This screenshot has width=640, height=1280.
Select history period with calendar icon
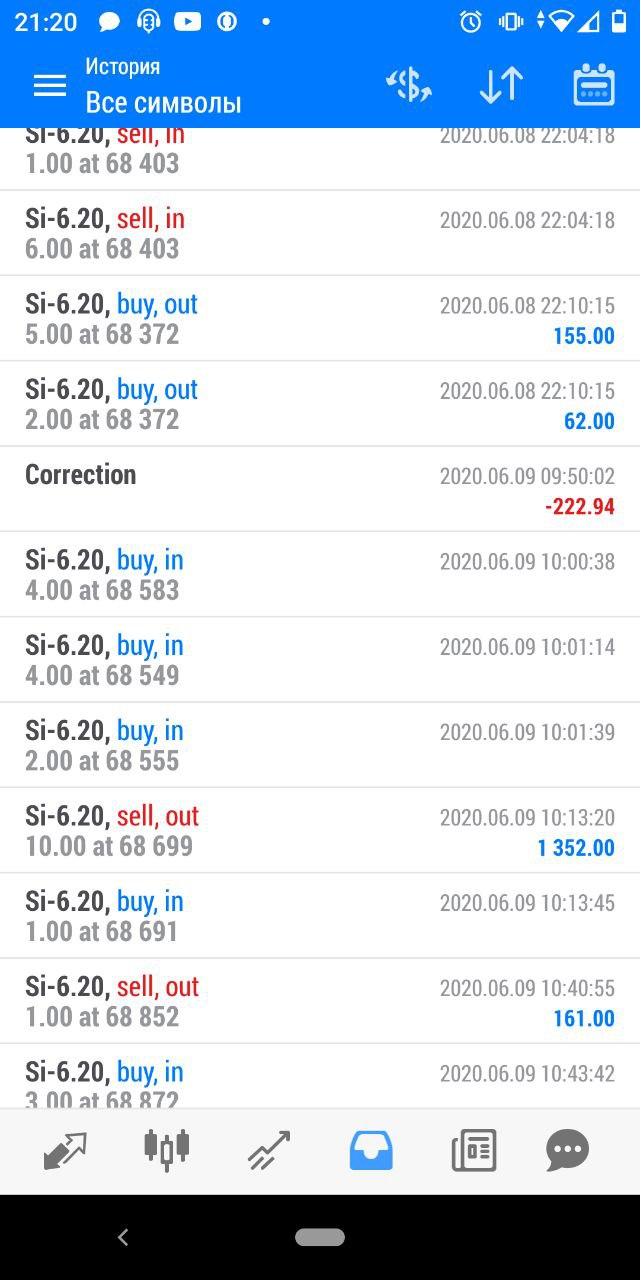(x=594, y=86)
